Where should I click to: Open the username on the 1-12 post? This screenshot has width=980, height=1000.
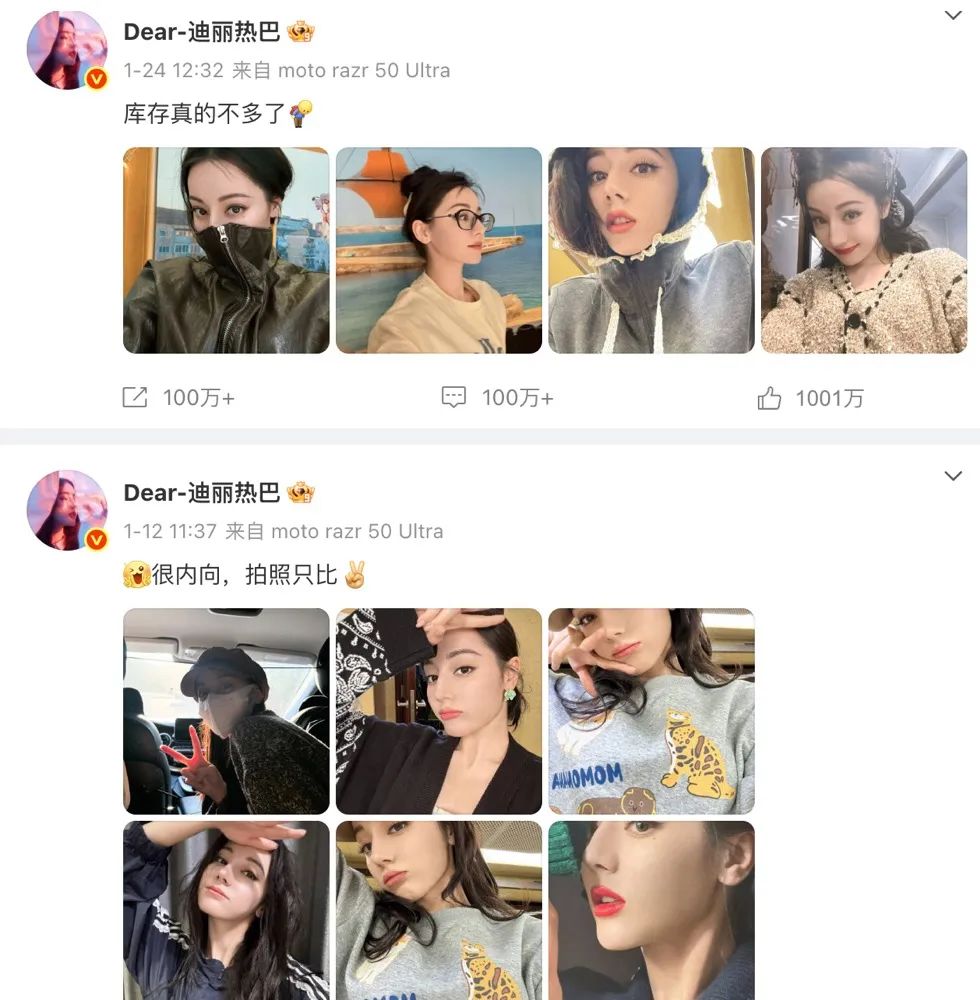(x=201, y=493)
